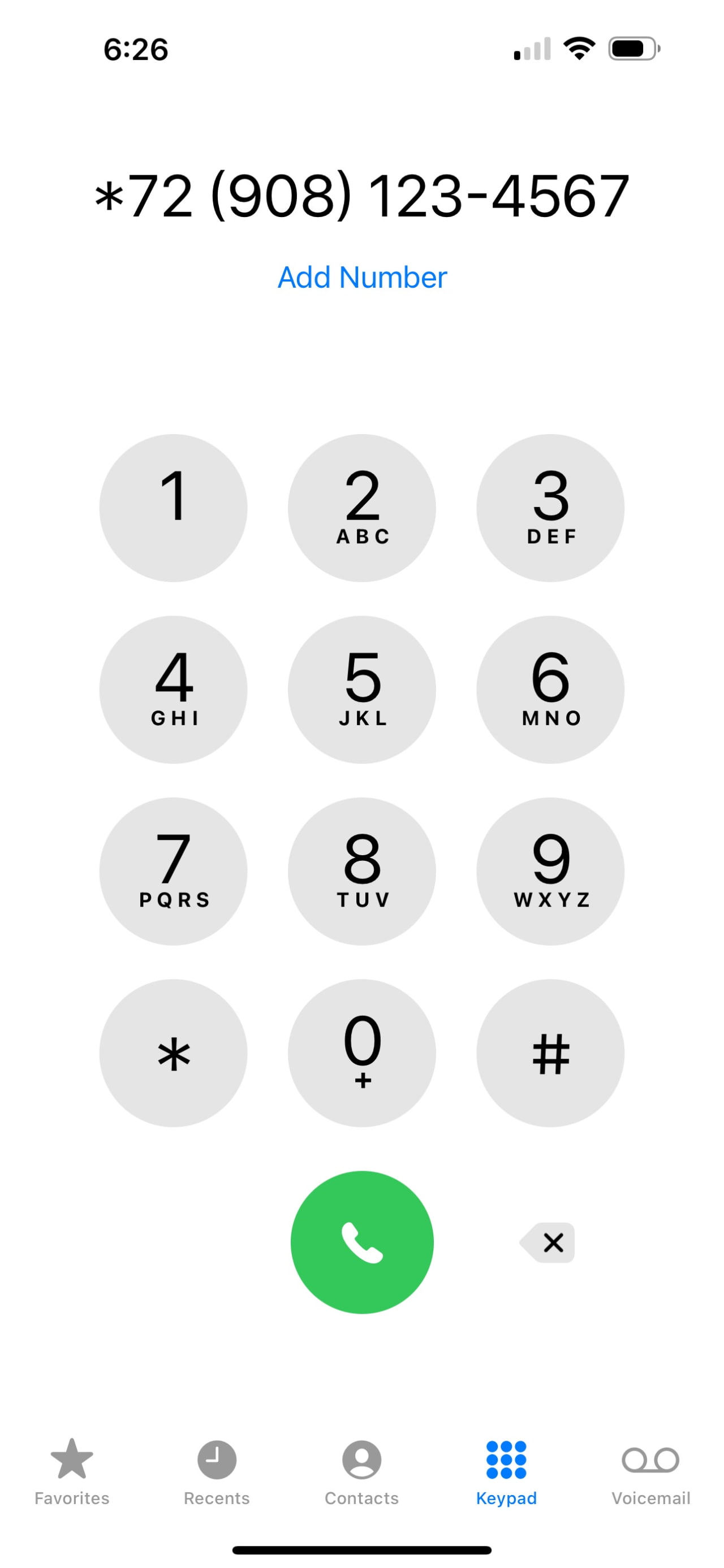Screen dimensions: 724x1568
Task: Switch to the Favorites tab
Action: pyautogui.click(x=72, y=1471)
